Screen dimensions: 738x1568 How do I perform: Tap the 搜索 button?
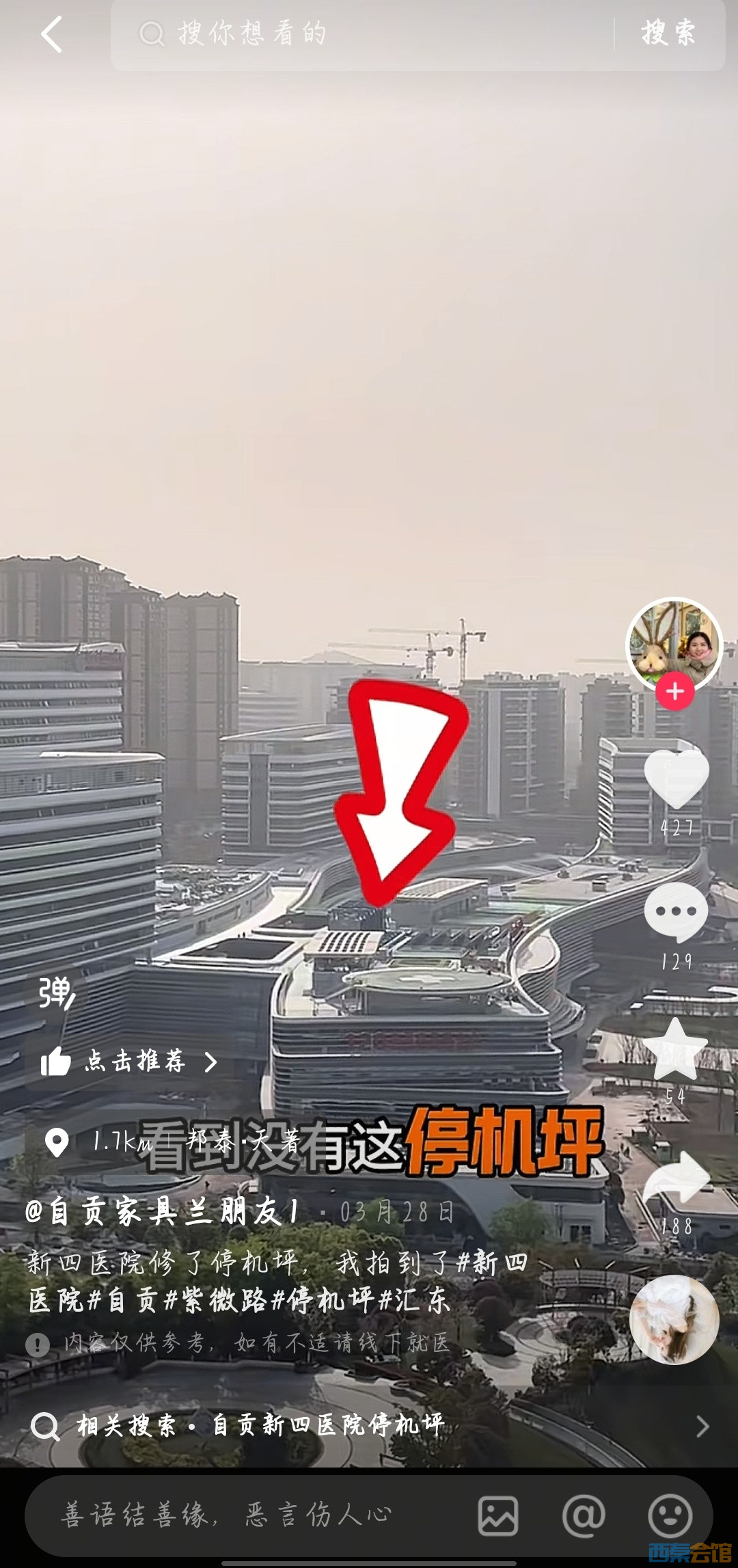(668, 33)
